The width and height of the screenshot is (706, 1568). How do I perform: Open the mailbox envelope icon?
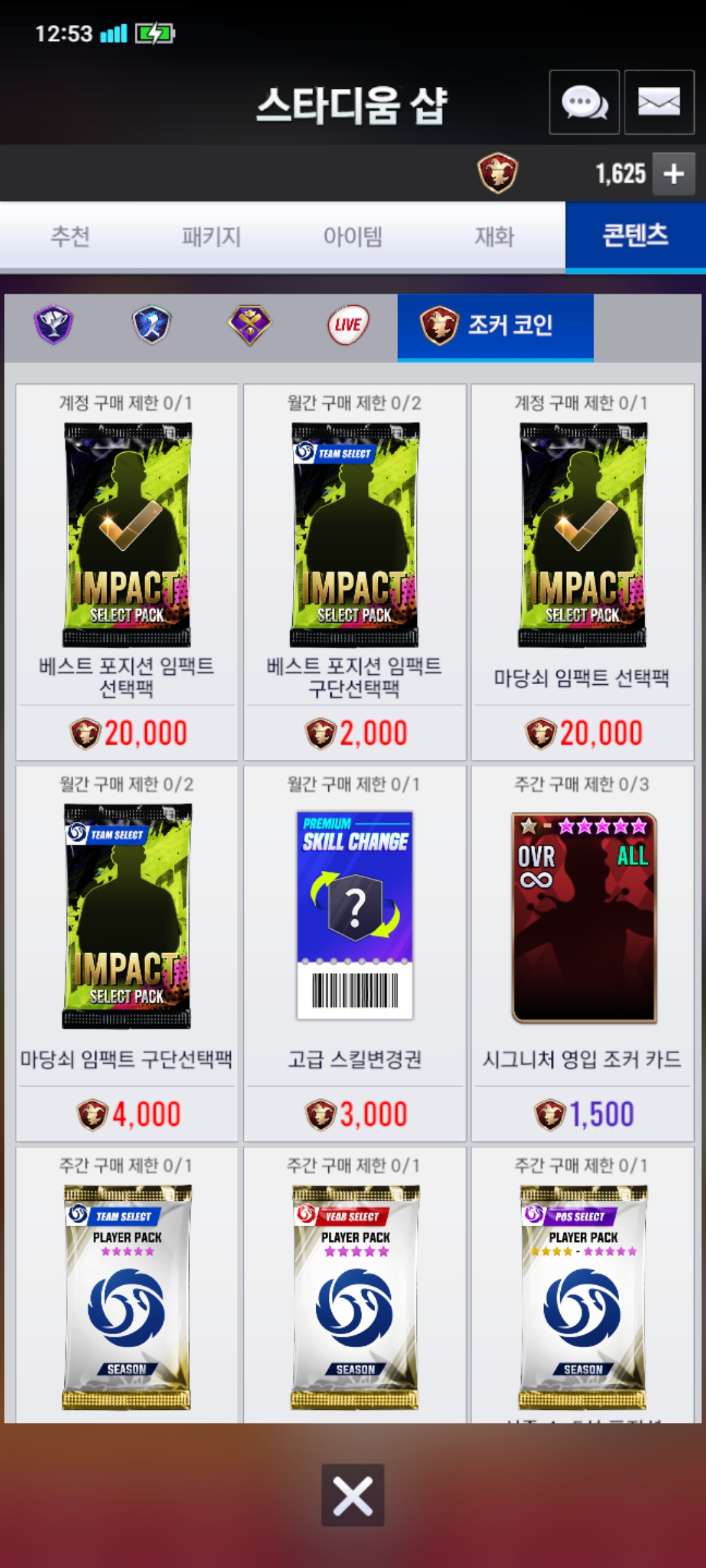pyautogui.click(x=659, y=103)
